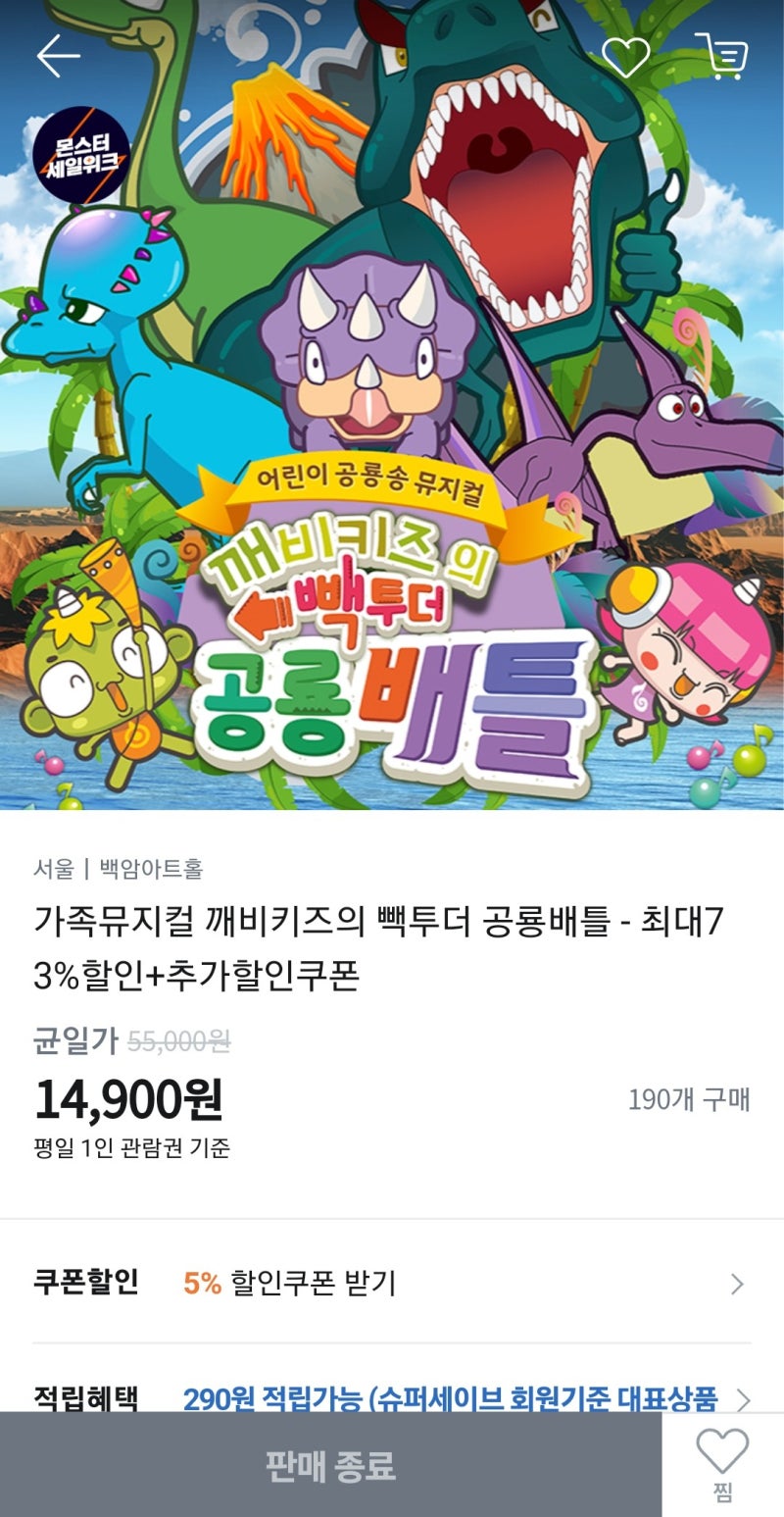Screen dimensions: 784x1517
Task: Tap the 찜 heart button at the bottom
Action: (x=722, y=1465)
